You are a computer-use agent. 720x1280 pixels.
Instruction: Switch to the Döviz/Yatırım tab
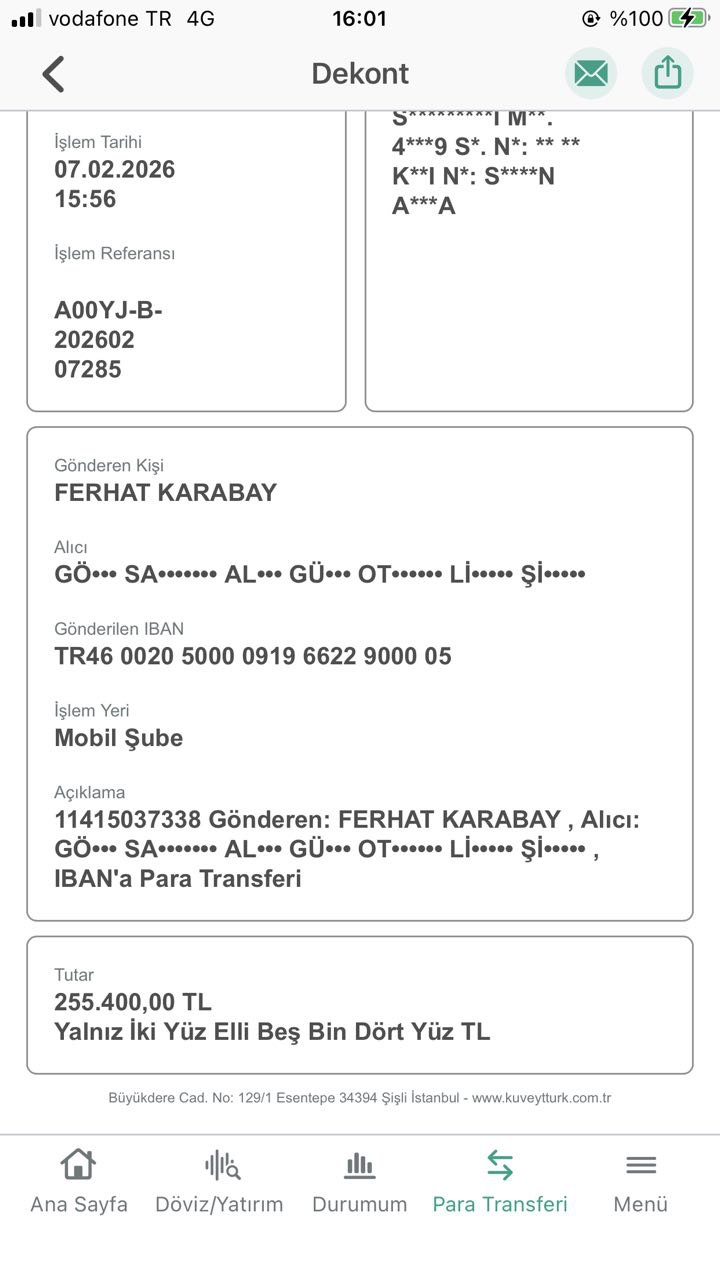[x=219, y=1182]
